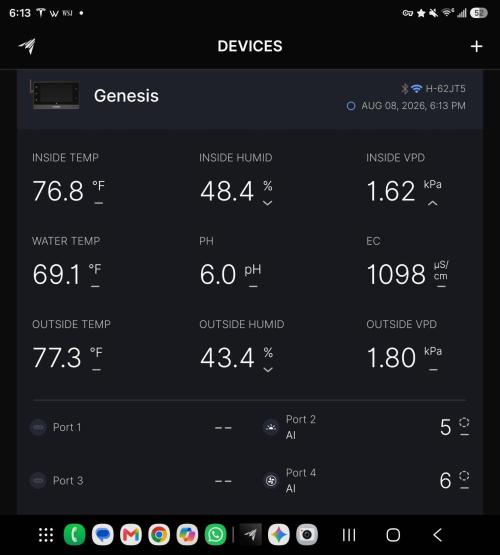Viewport: 500px width, 555px height.
Task: Add a new device with the plus icon
Action: tap(476, 46)
